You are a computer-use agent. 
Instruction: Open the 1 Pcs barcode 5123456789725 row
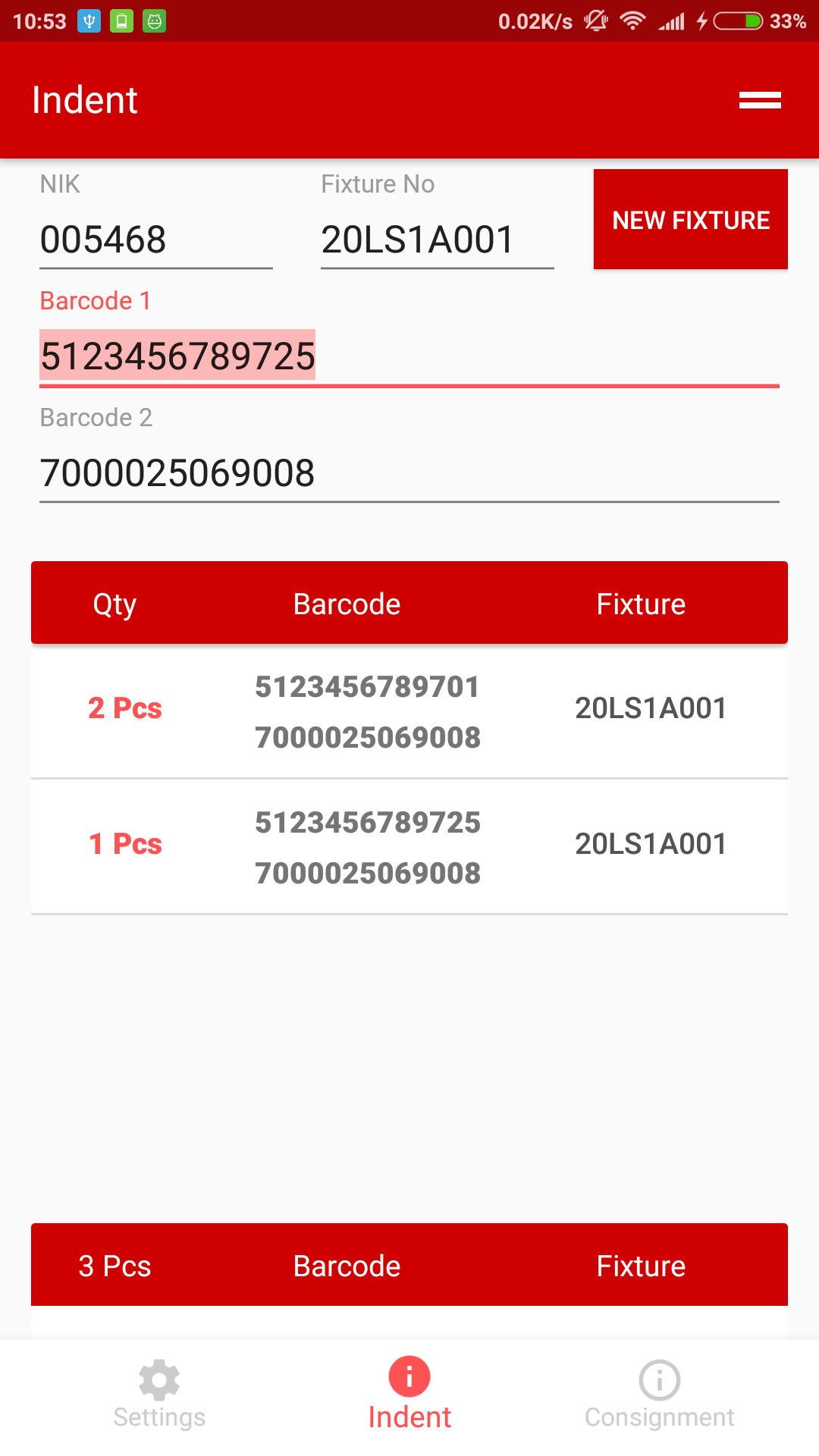(409, 847)
